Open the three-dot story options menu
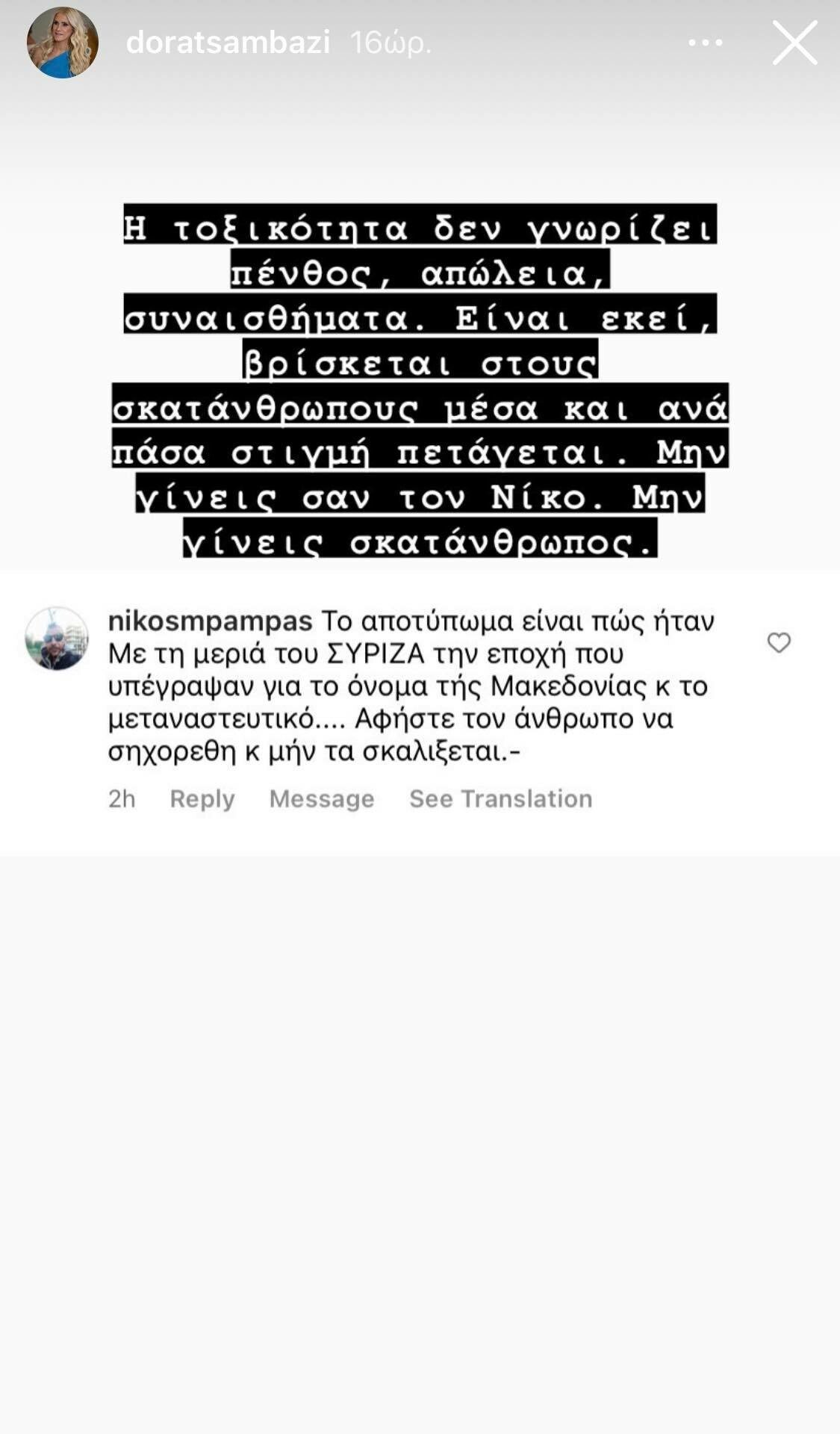 [706, 43]
